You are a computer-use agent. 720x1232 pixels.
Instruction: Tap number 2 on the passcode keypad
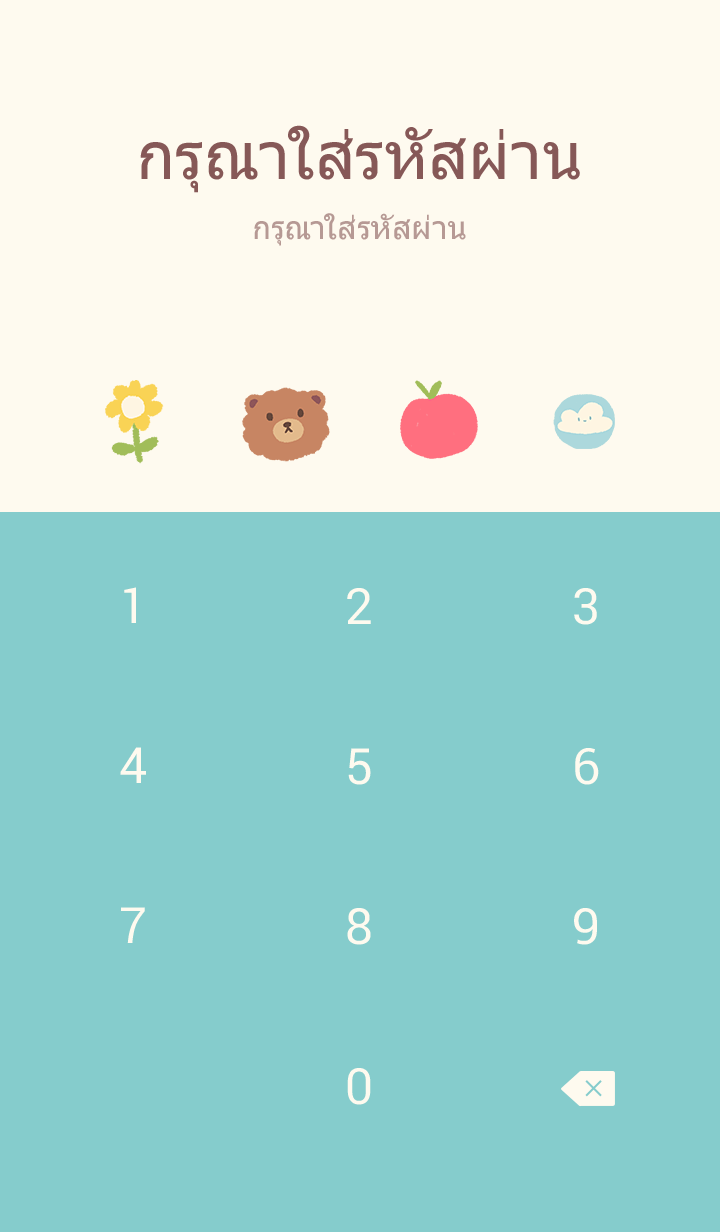pos(359,607)
